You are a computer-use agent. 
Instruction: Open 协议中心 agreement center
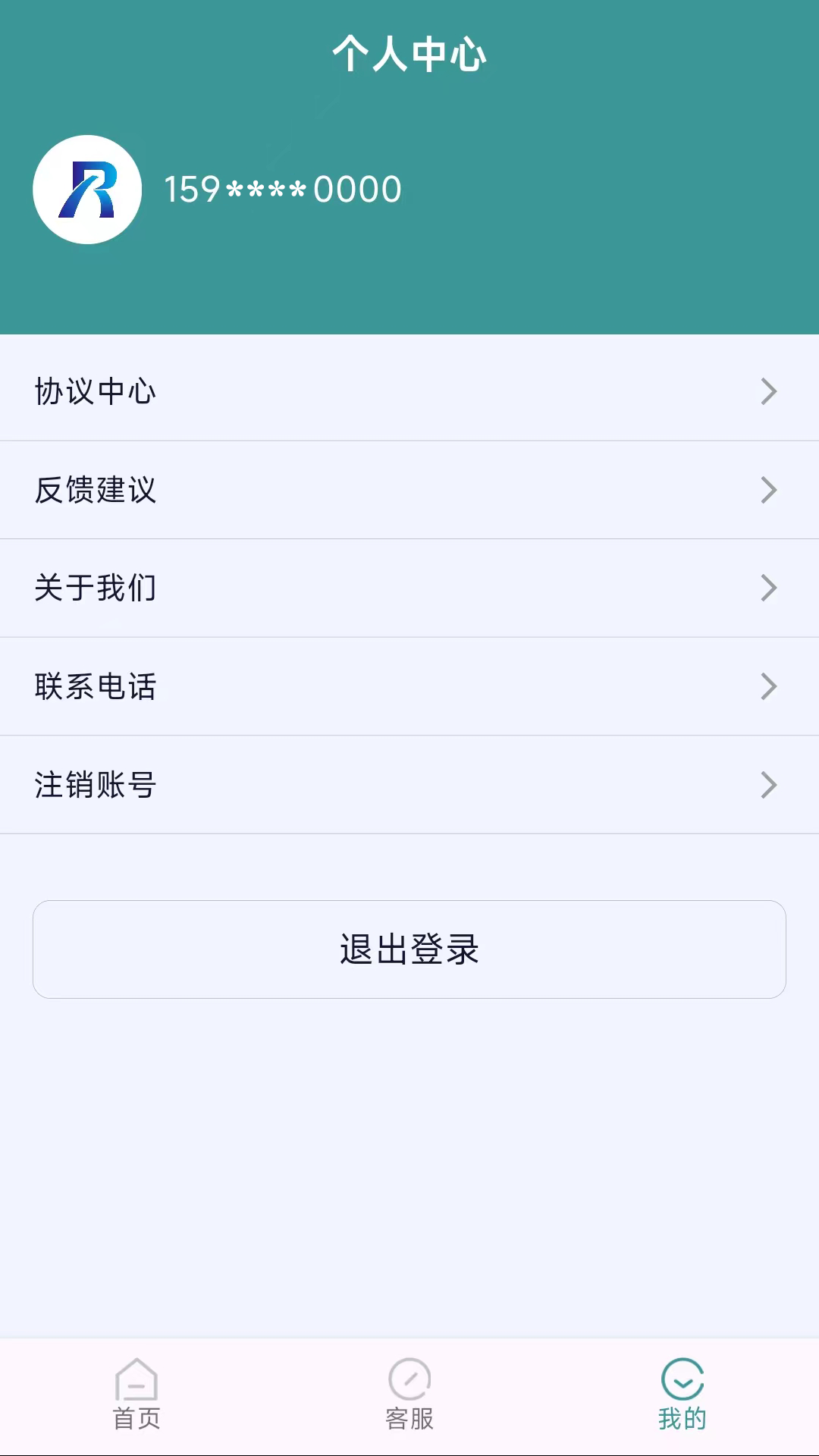point(96,391)
